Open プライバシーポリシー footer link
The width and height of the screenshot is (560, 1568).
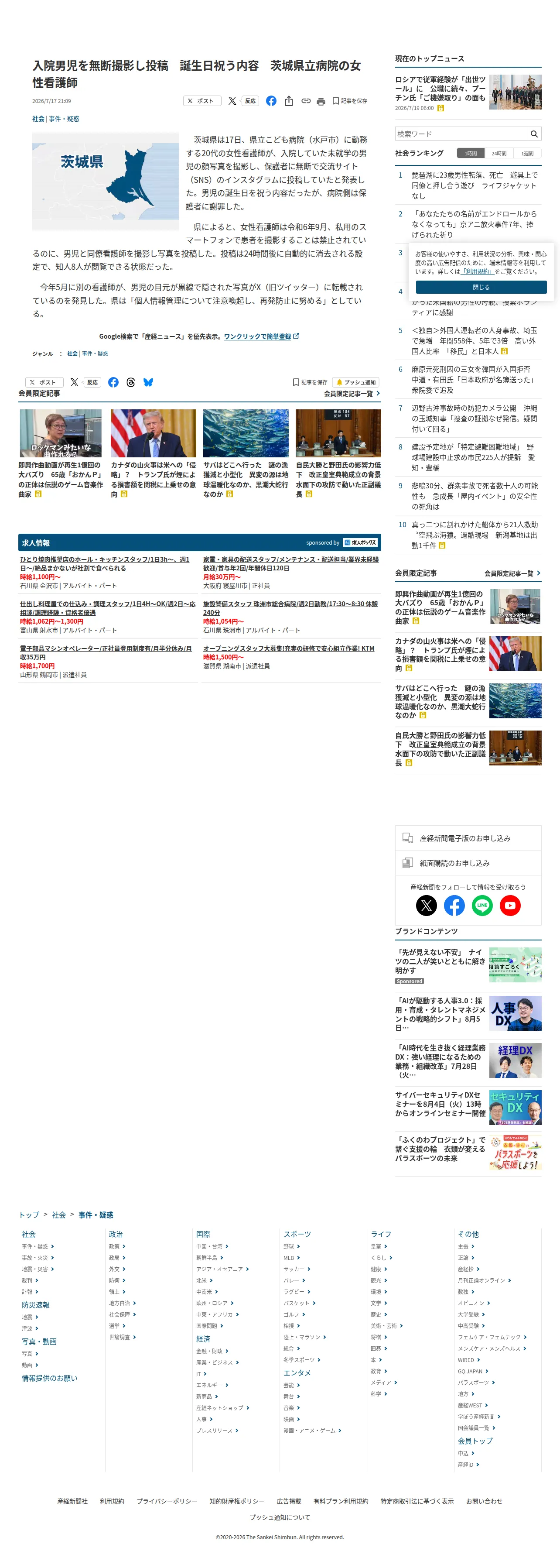point(167,1501)
